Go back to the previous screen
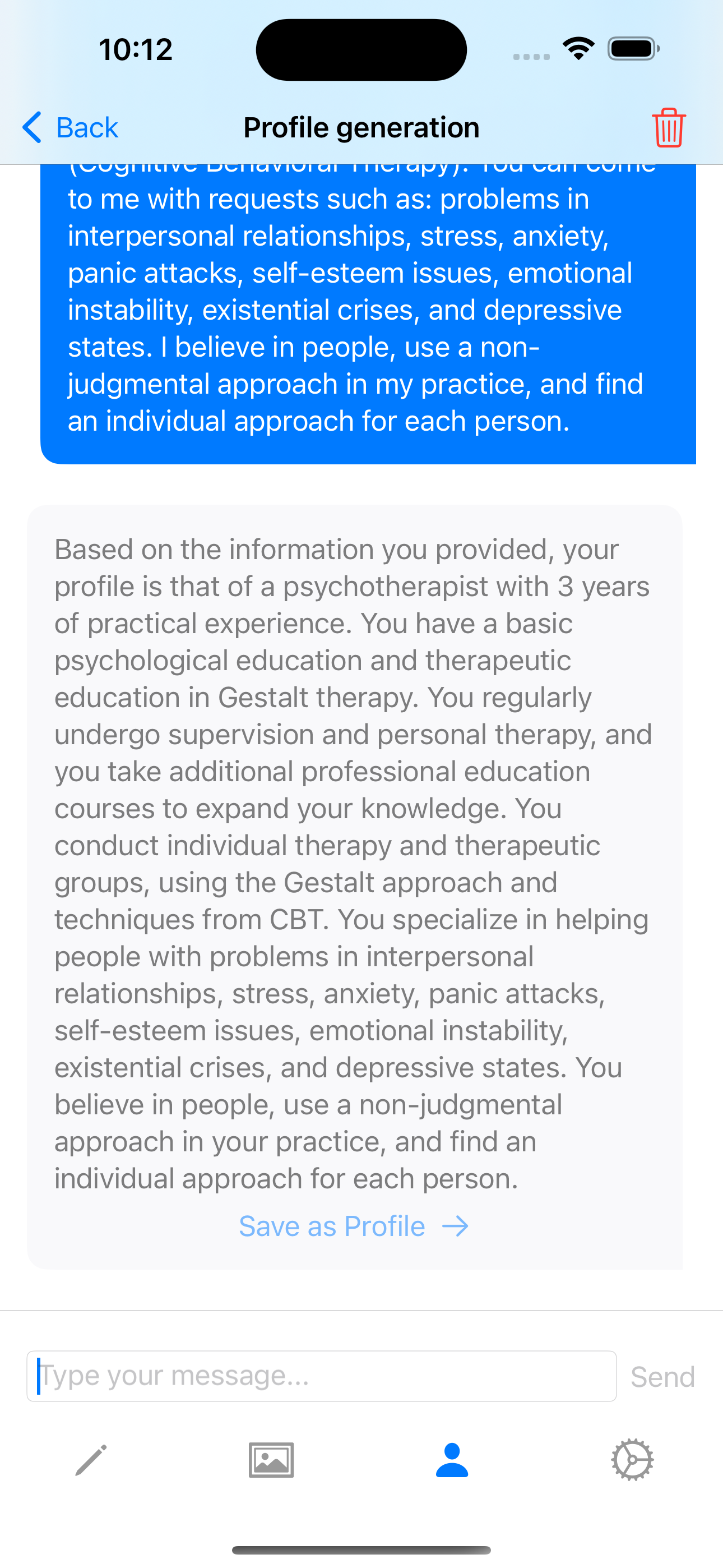The height and width of the screenshot is (1568, 723). (x=70, y=128)
